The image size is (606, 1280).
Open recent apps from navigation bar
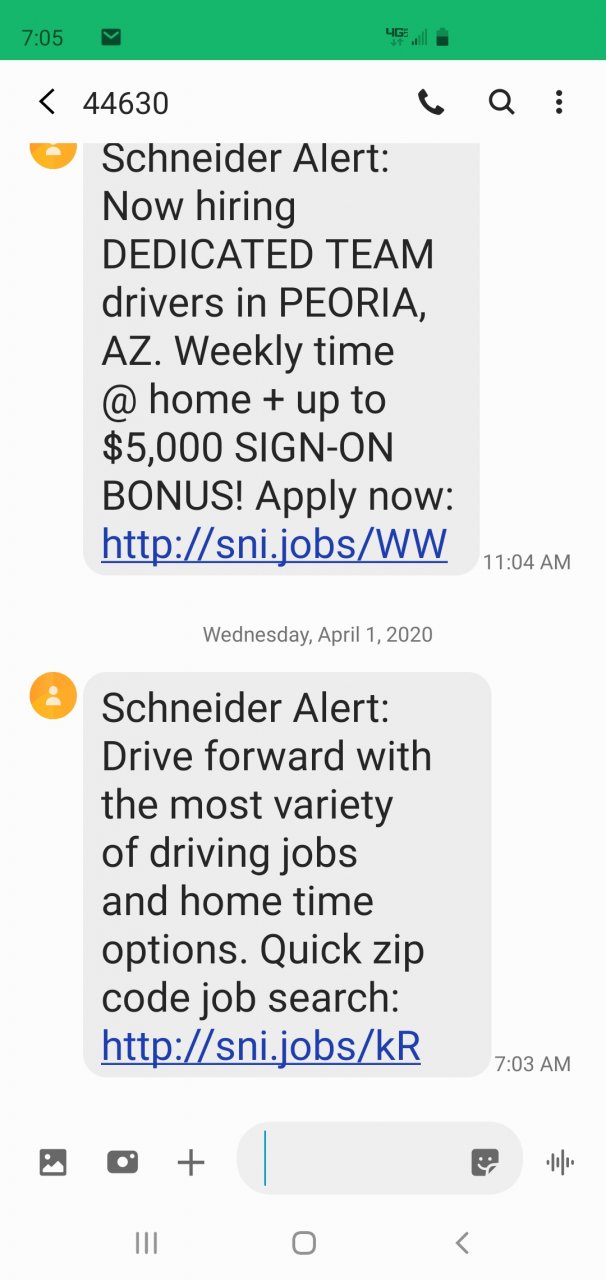pos(146,1242)
